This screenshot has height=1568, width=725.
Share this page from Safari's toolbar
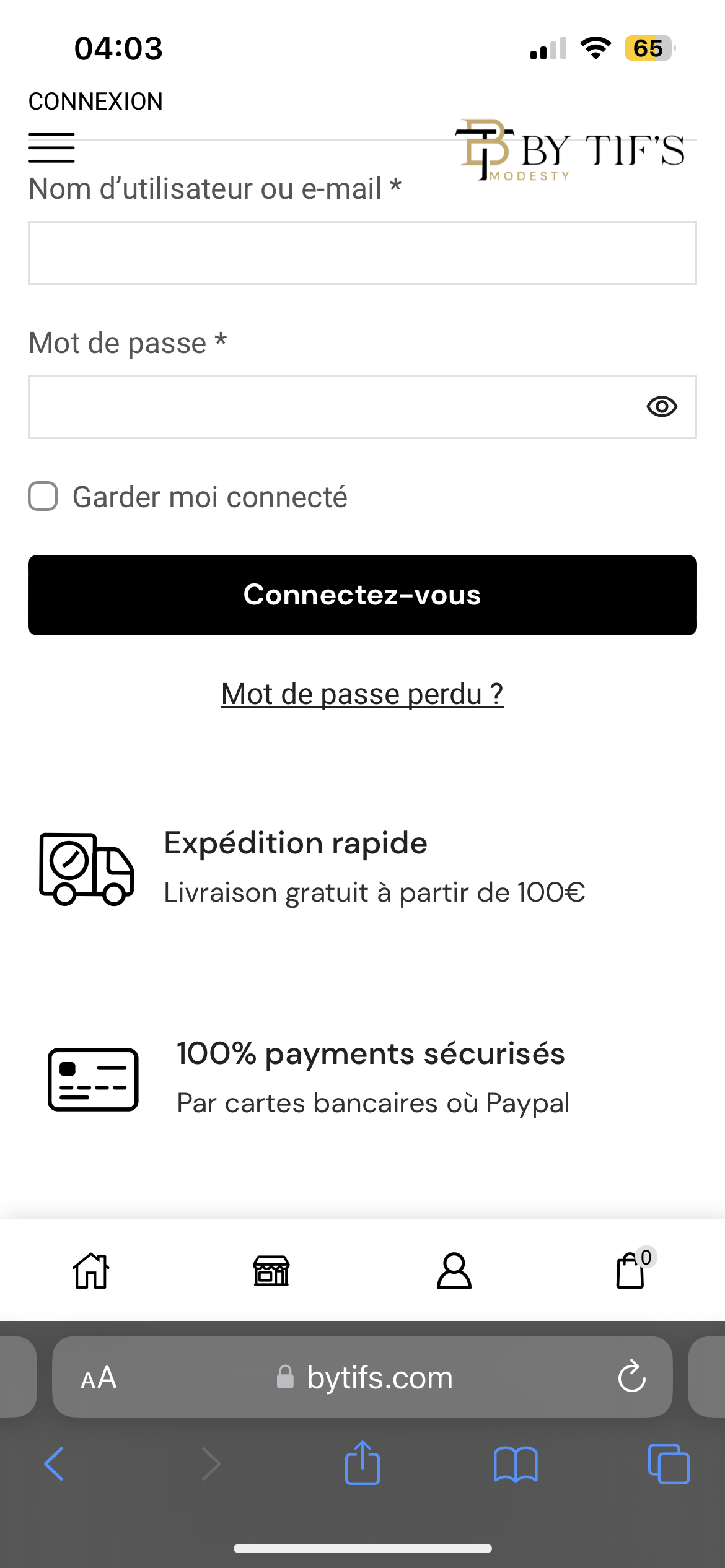[x=362, y=1463]
